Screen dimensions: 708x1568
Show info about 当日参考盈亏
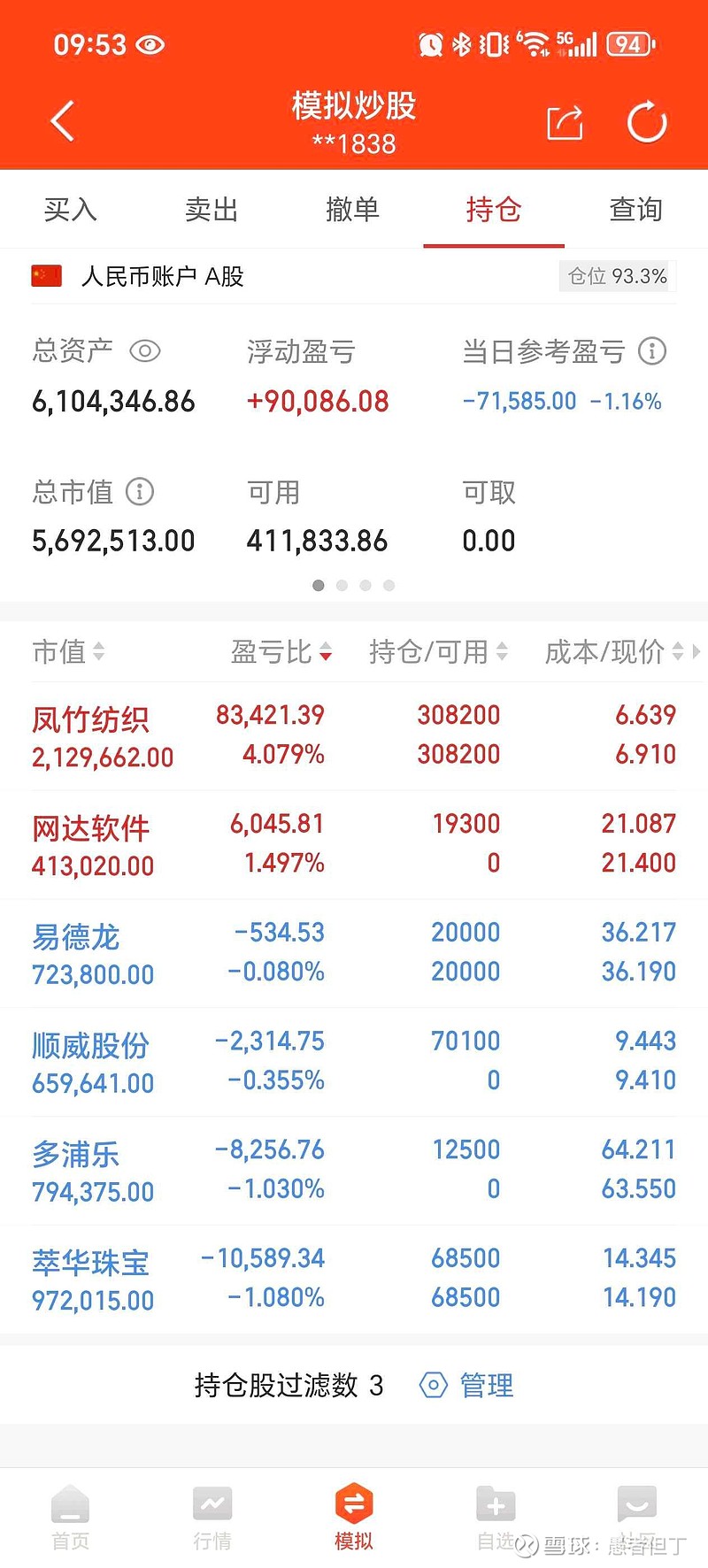pos(652,351)
